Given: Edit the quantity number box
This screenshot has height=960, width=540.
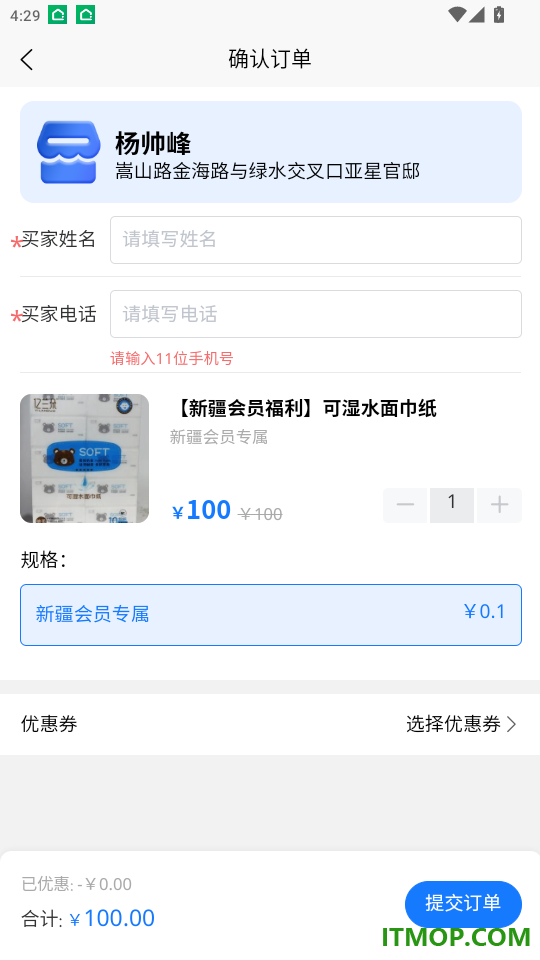Looking at the screenshot, I should pyautogui.click(x=452, y=505).
